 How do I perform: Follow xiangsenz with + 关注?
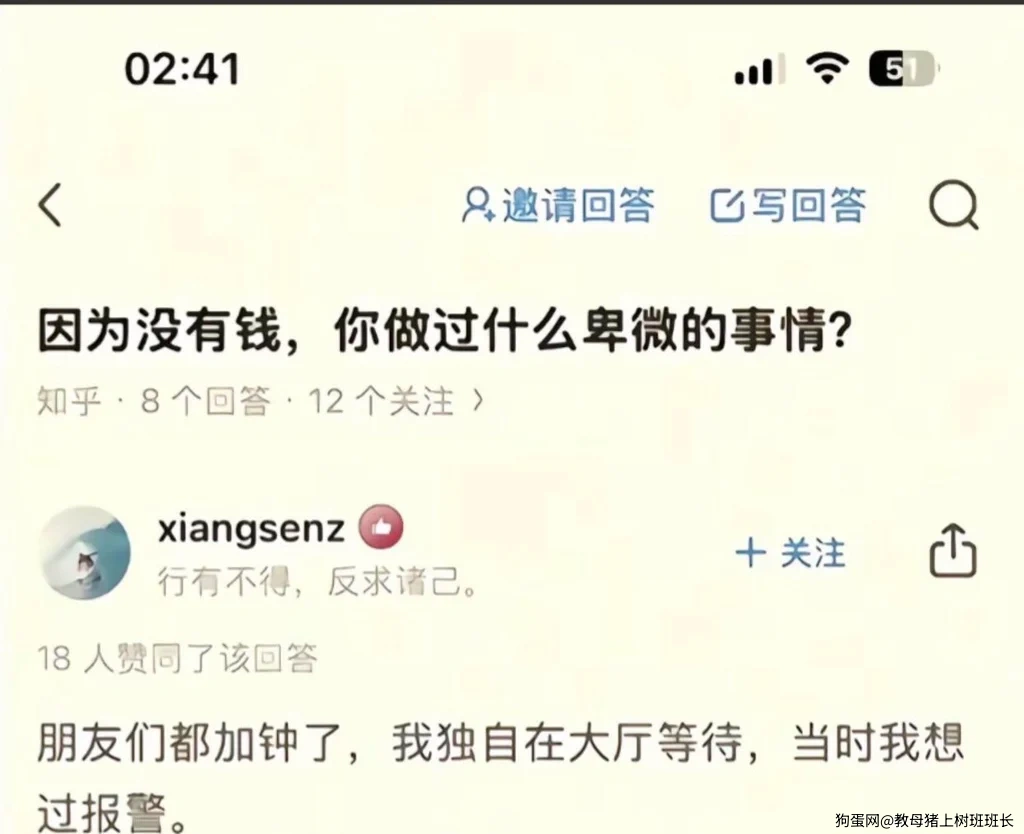click(x=790, y=553)
